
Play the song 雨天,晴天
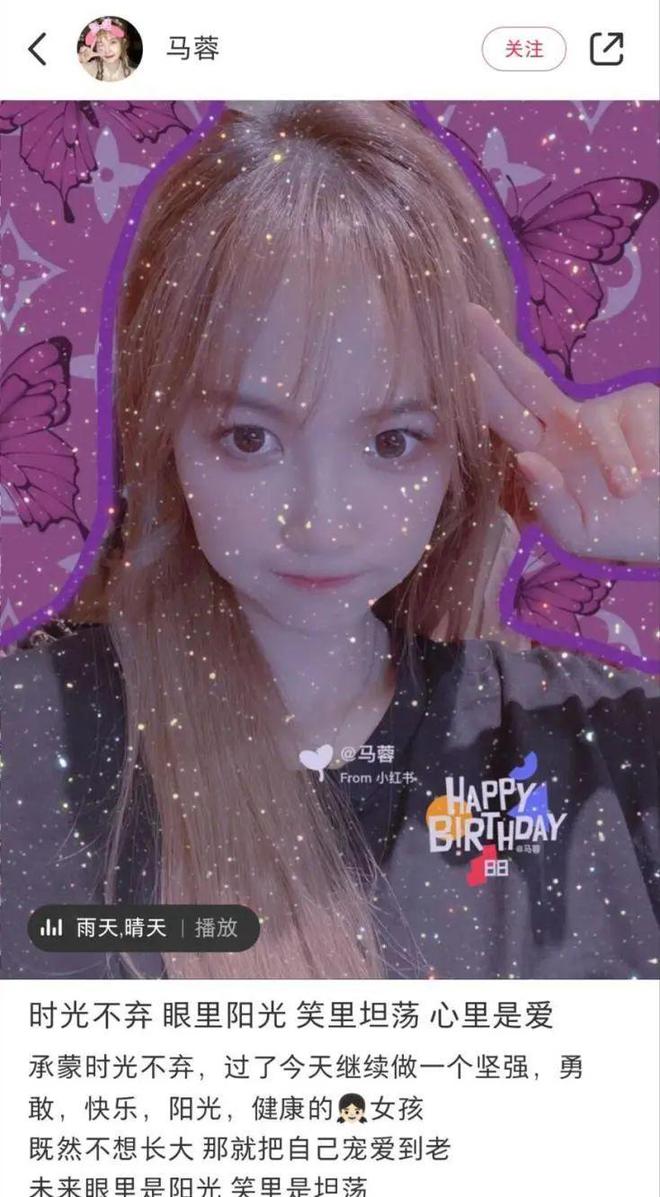point(216,927)
